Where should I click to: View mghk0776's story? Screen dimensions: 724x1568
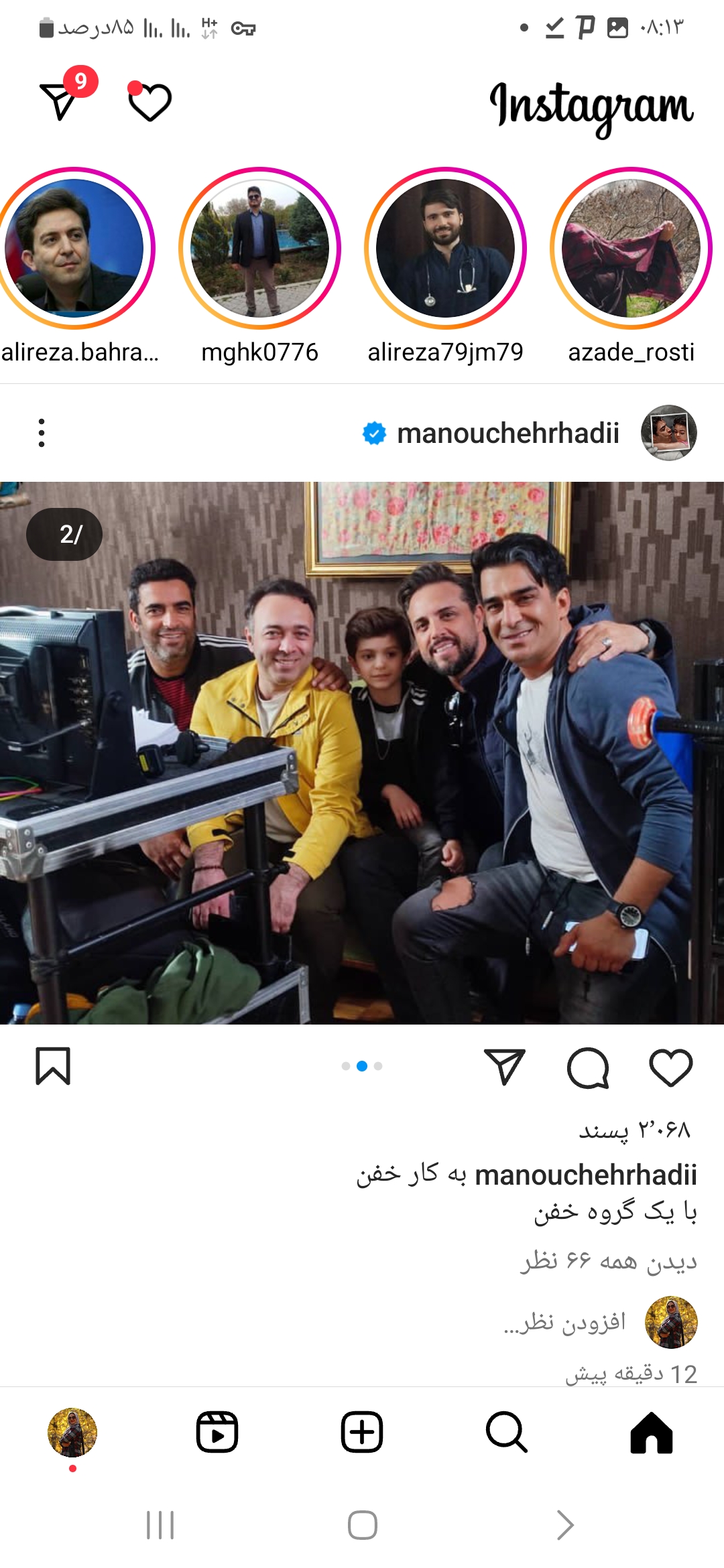click(x=260, y=248)
